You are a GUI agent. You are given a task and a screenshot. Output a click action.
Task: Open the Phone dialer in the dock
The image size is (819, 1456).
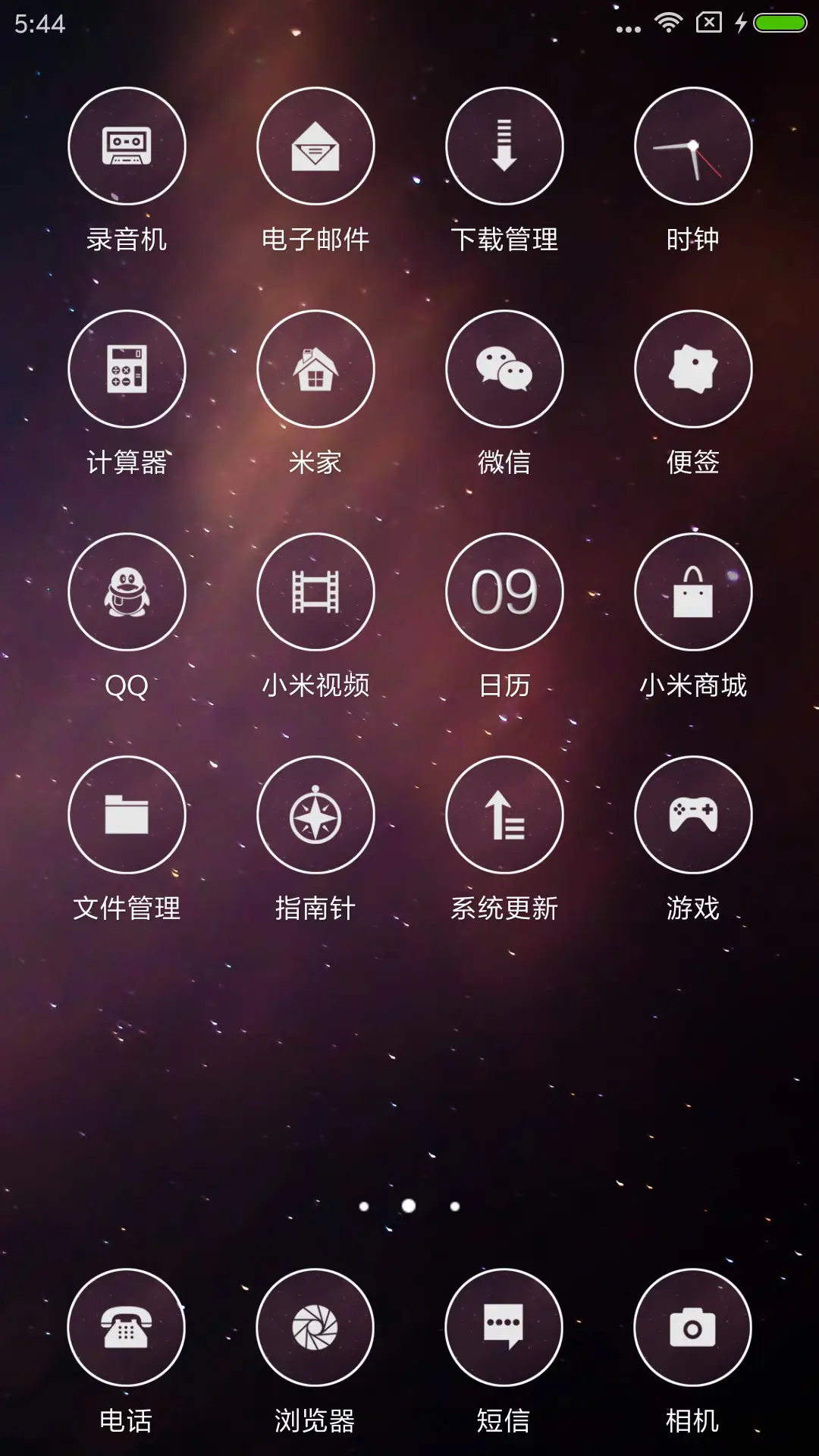pyautogui.click(x=127, y=1326)
